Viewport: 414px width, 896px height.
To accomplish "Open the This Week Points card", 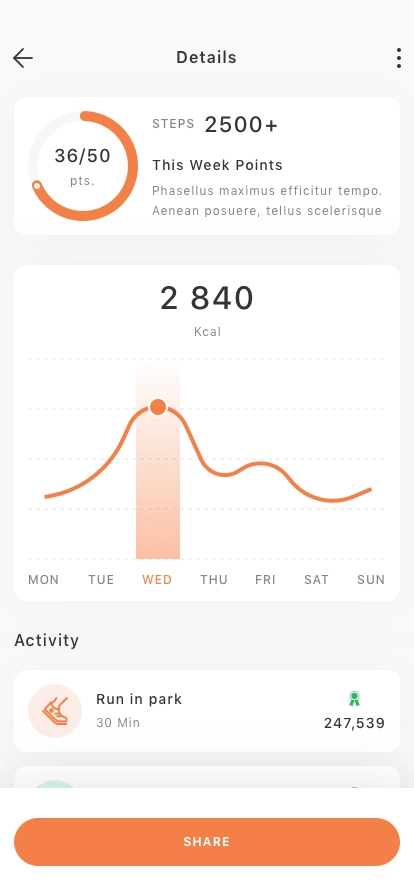I will [x=207, y=166].
